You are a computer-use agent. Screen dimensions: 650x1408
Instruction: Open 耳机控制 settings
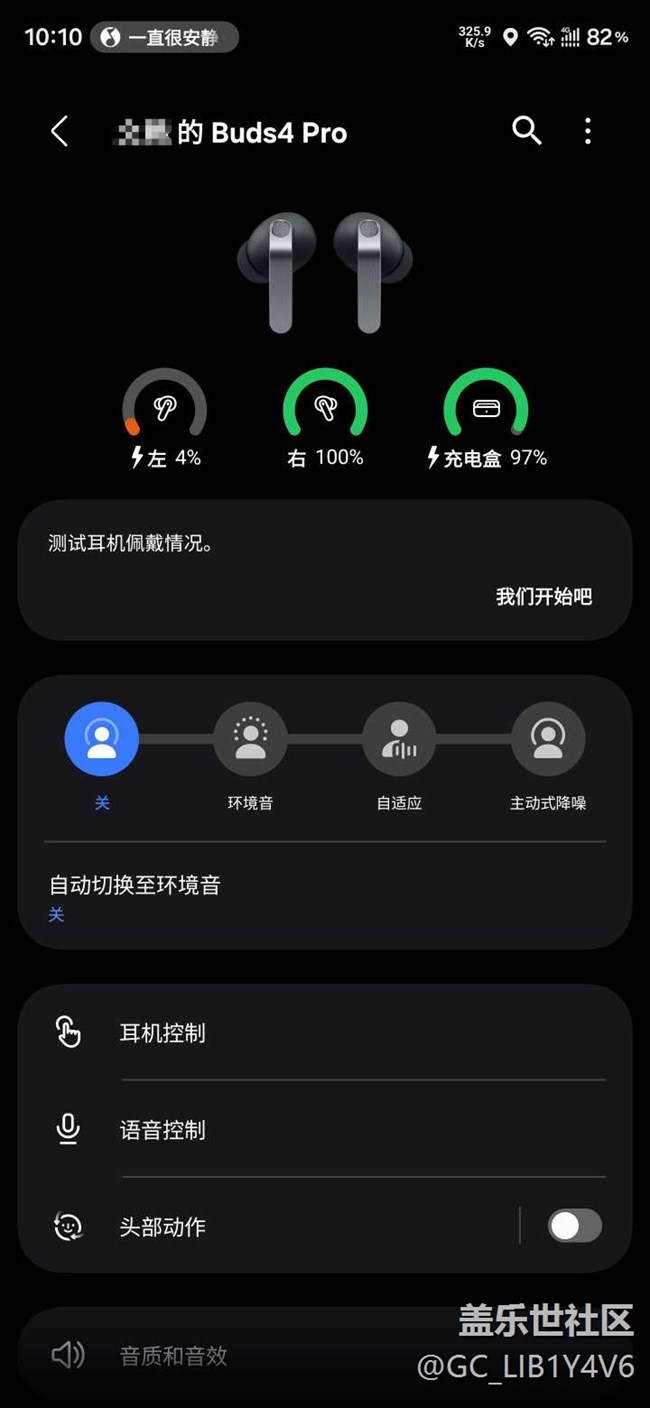point(162,1033)
